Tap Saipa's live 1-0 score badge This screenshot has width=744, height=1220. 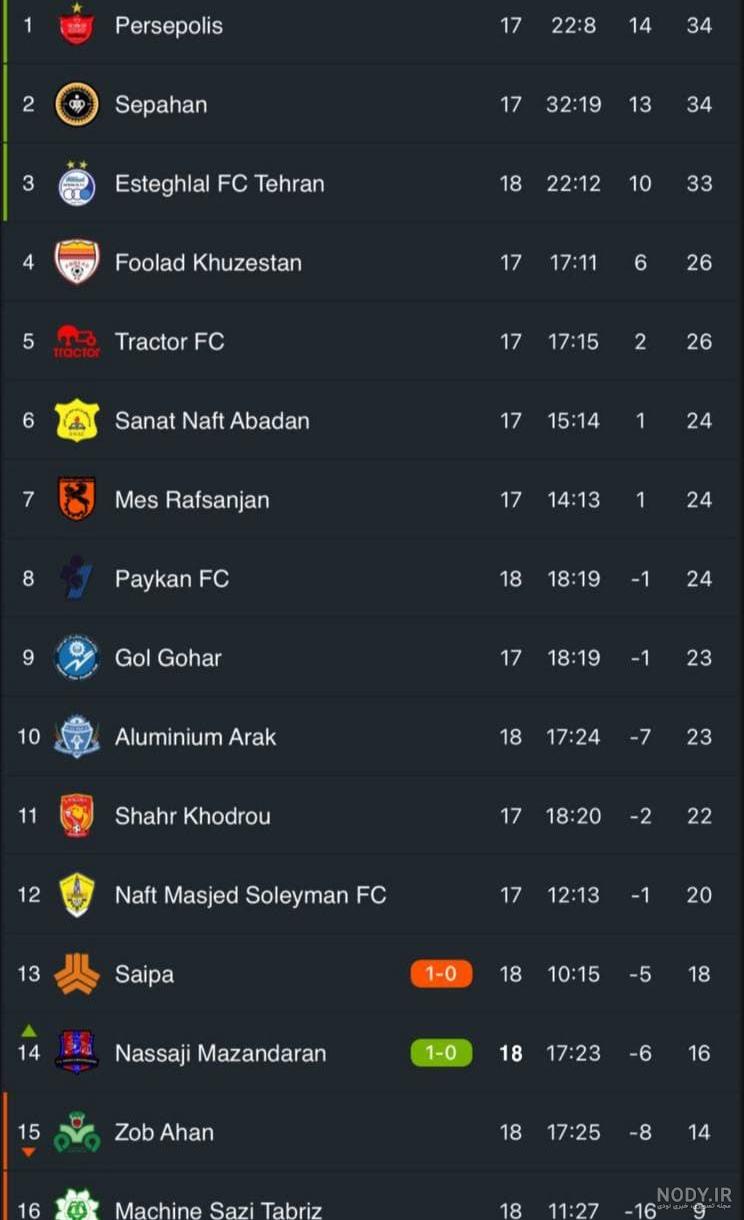point(441,973)
